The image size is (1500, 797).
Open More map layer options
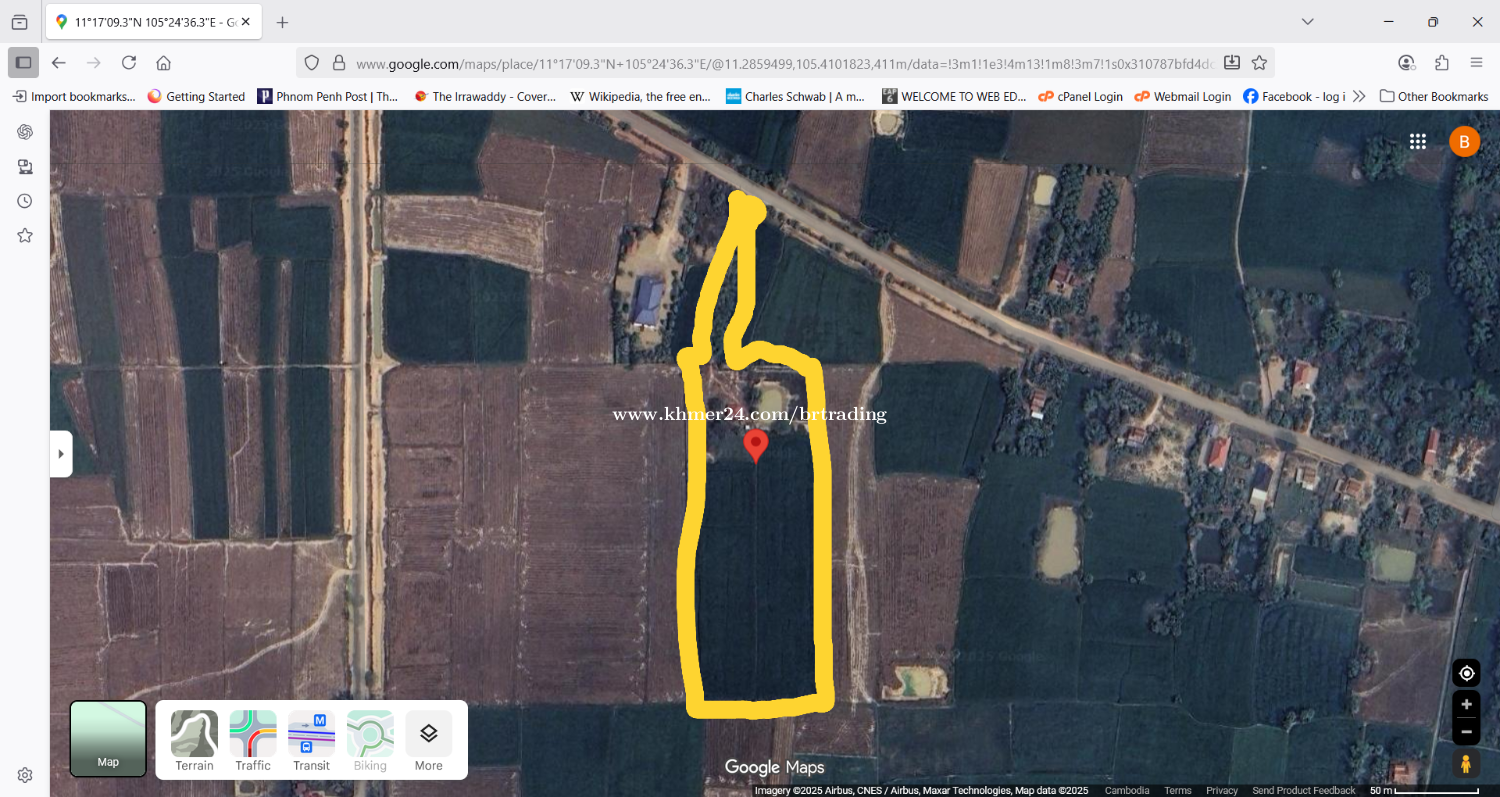coord(428,740)
